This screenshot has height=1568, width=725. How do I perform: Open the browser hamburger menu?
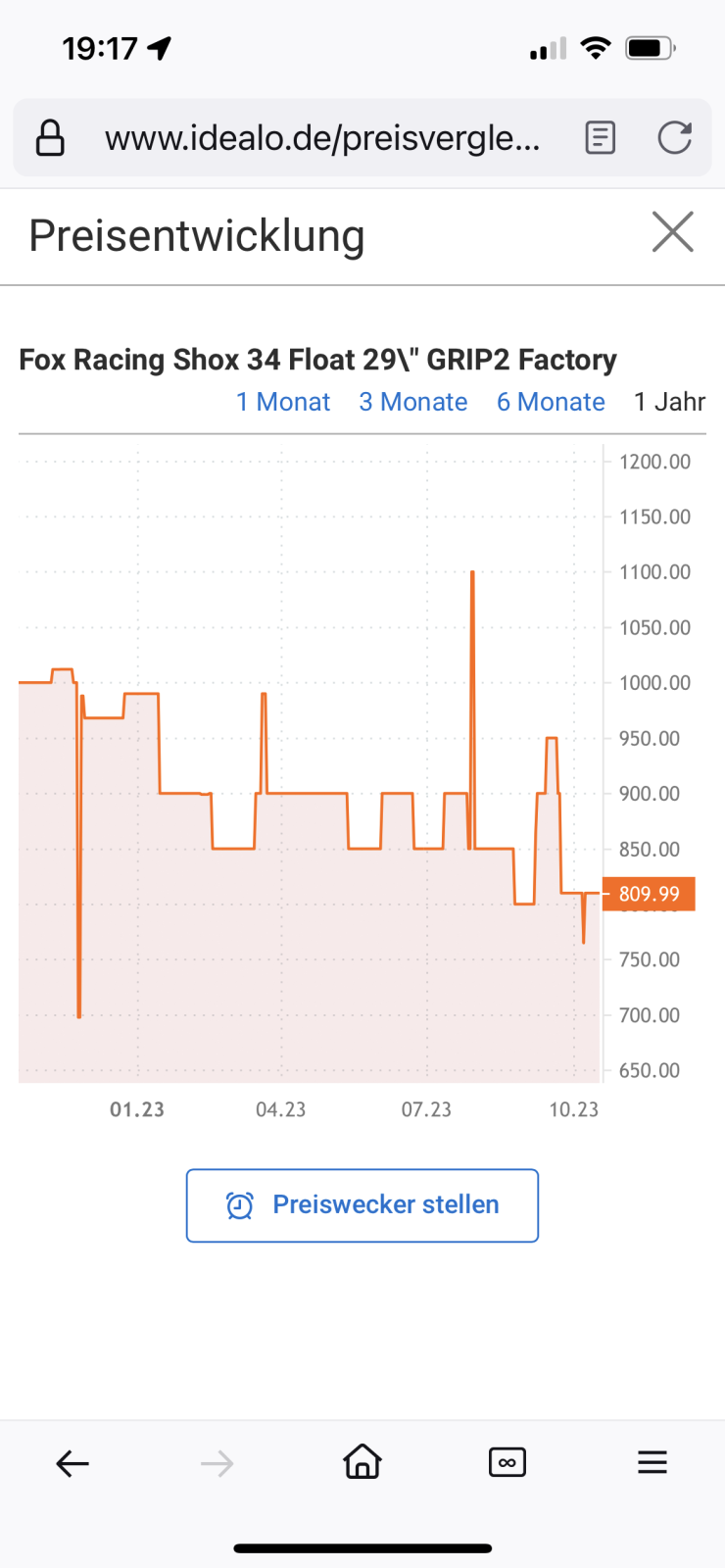click(652, 1463)
